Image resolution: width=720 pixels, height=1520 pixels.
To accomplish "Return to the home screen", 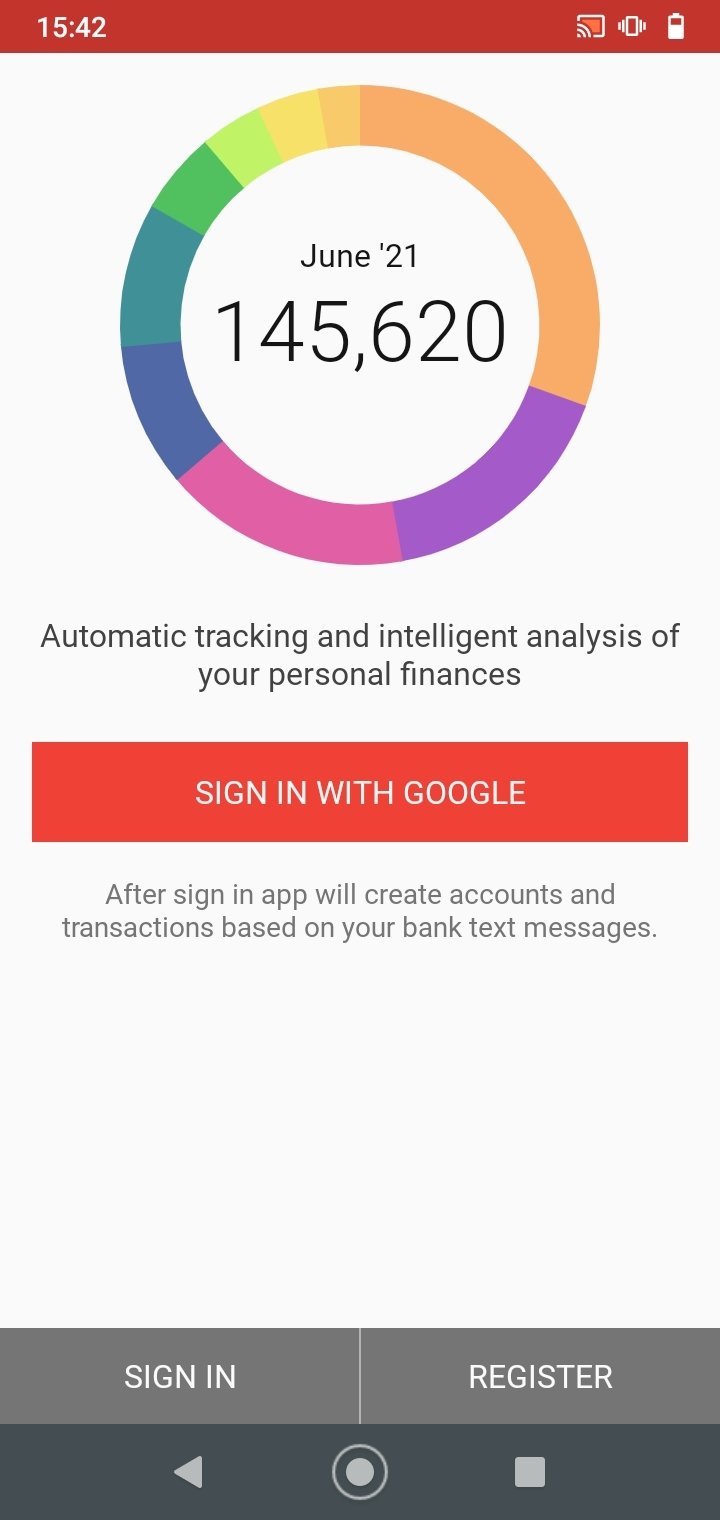I will [x=360, y=1472].
